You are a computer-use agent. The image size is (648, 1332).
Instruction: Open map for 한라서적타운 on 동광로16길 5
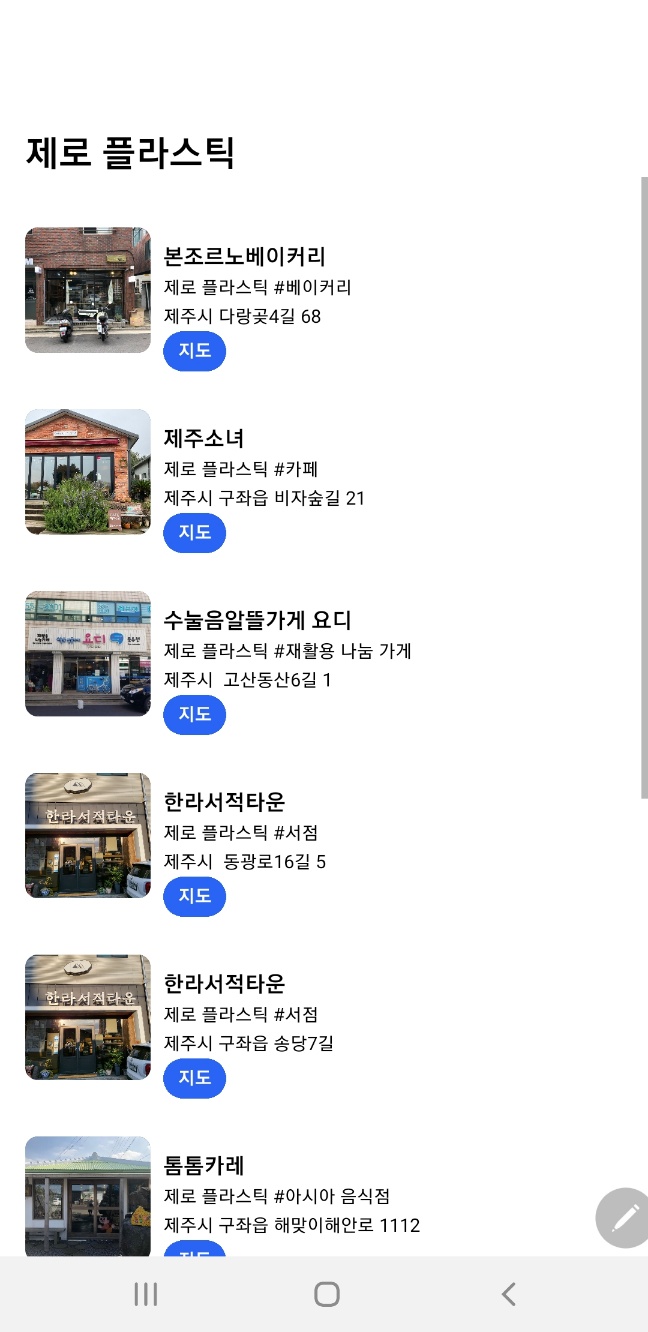pyautogui.click(x=194, y=897)
